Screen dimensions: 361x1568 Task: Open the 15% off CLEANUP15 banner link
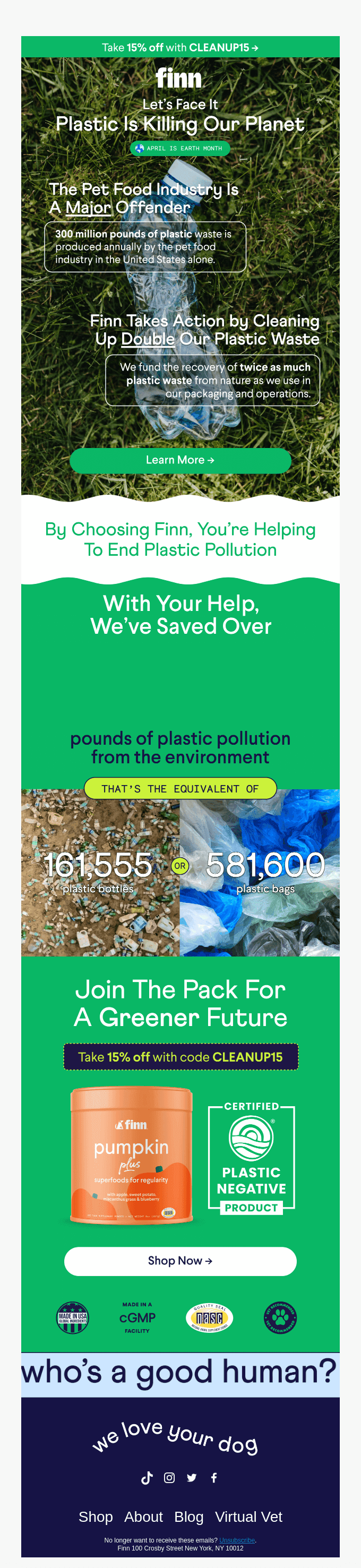[180, 47]
